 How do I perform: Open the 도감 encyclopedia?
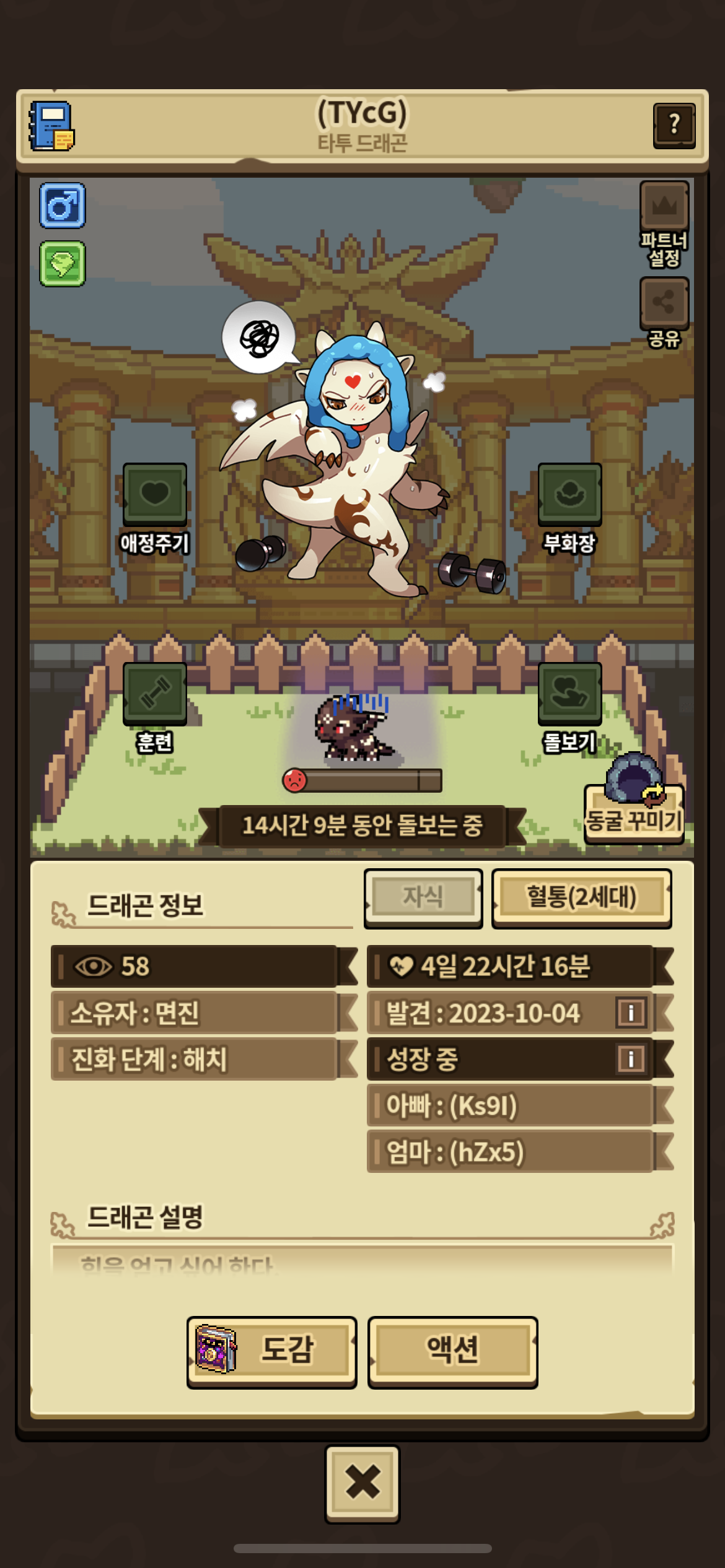coord(272,1352)
